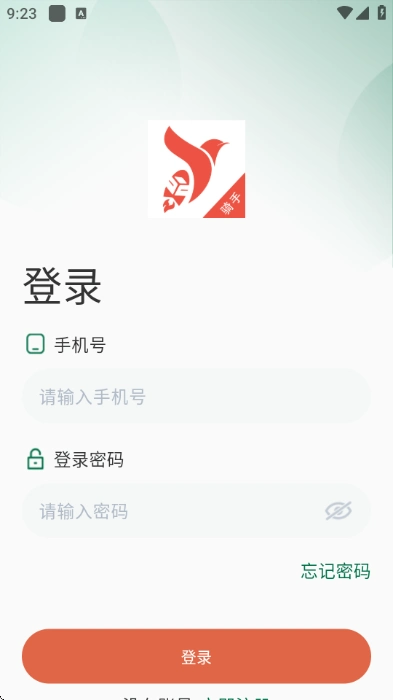Tap the phone number input field
Viewport: 393px width, 700px height.
coord(196,396)
